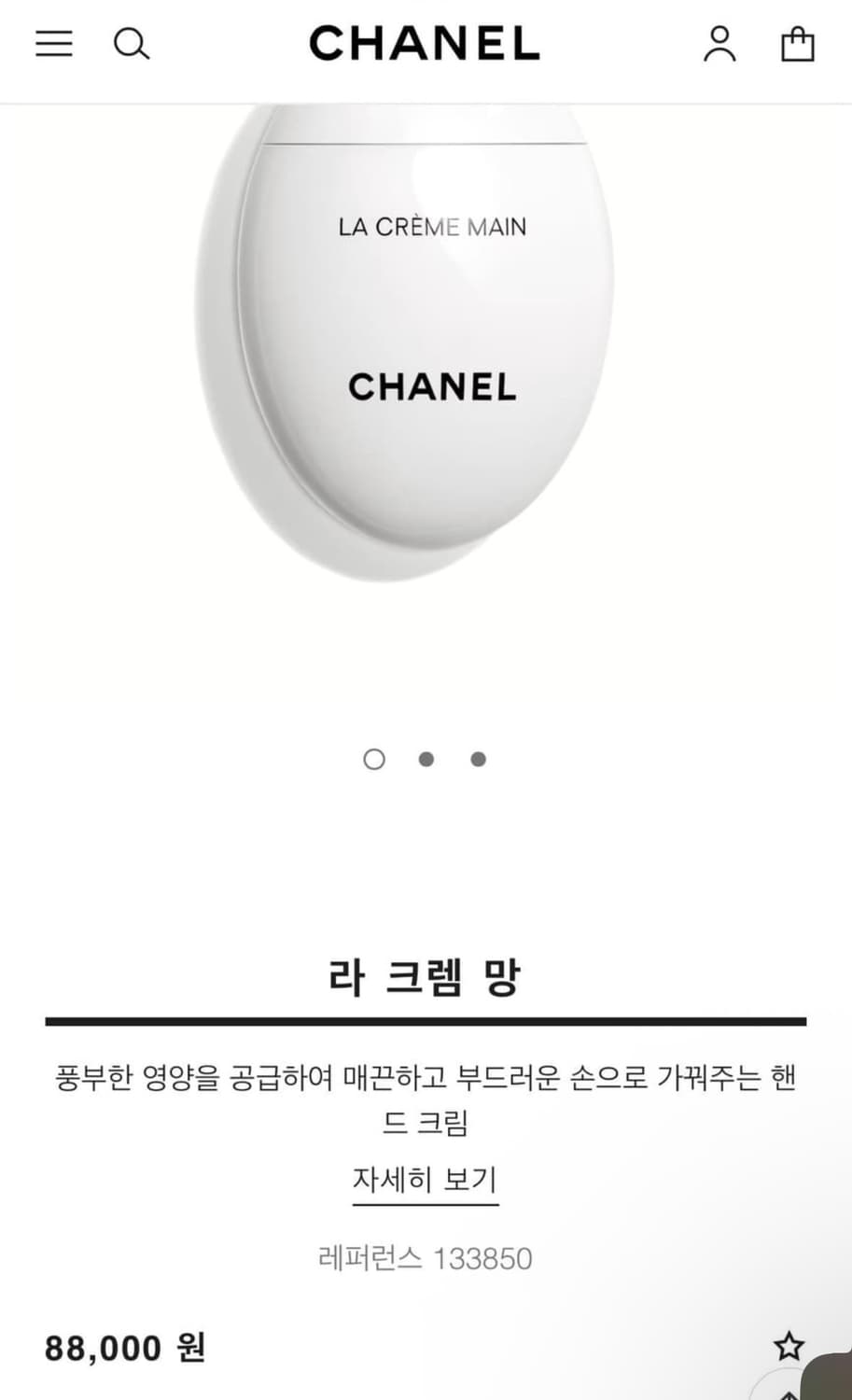Select the first carousel indicator dot
852x1400 pixels.
[374, 759]
